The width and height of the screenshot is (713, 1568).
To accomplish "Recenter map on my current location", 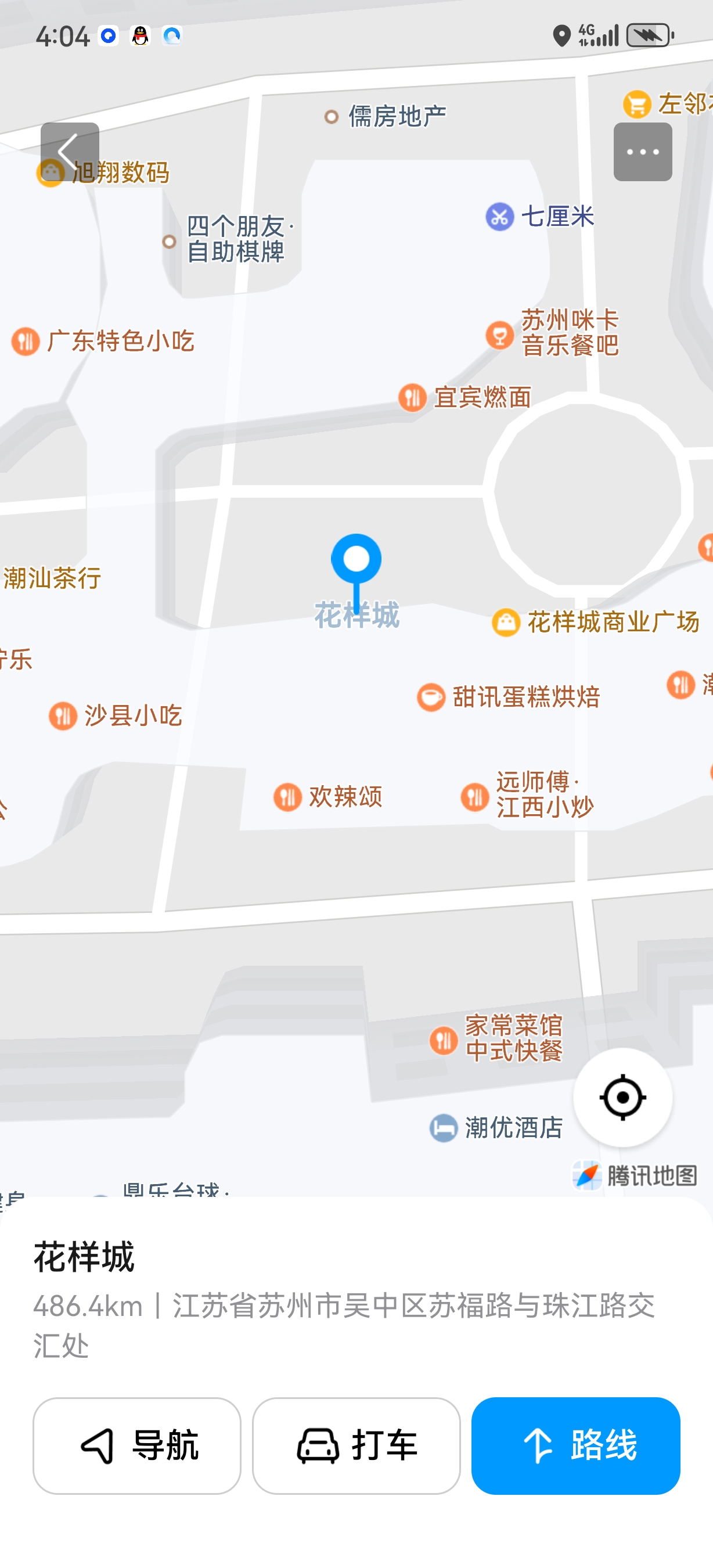I will (622, 1098).
